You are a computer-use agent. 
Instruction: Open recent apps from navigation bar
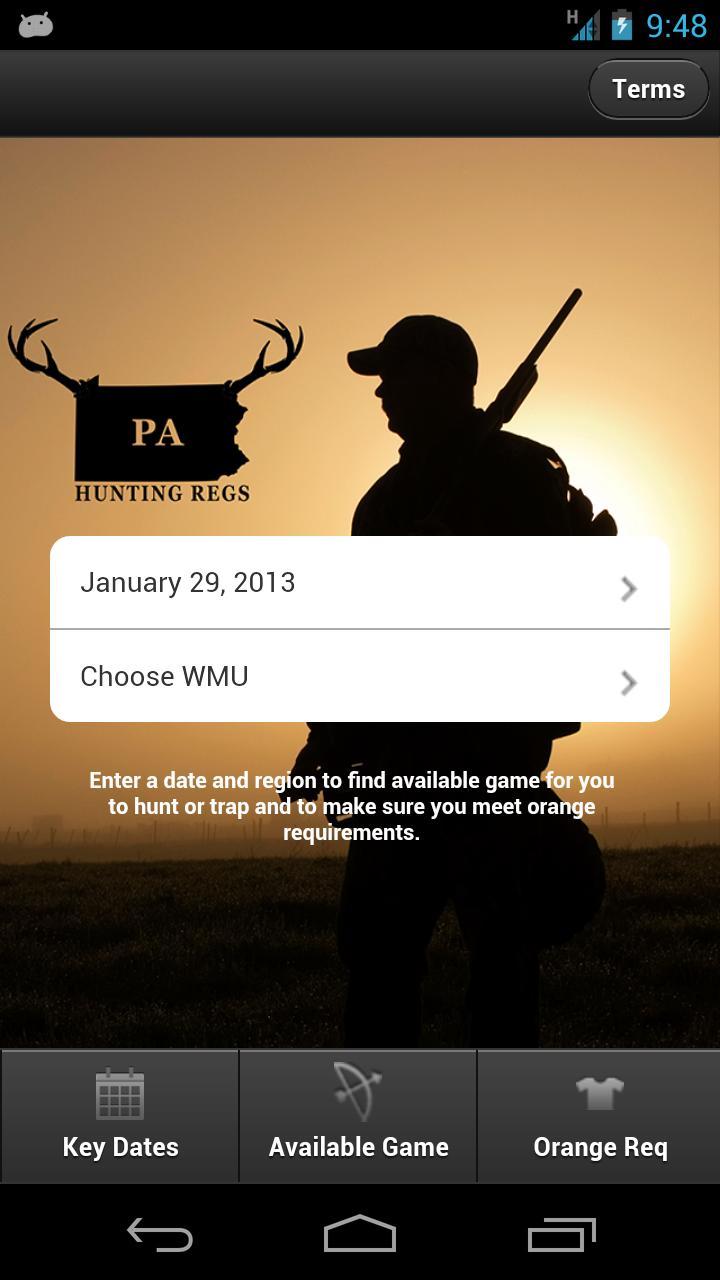click(x=561, y=1234)
